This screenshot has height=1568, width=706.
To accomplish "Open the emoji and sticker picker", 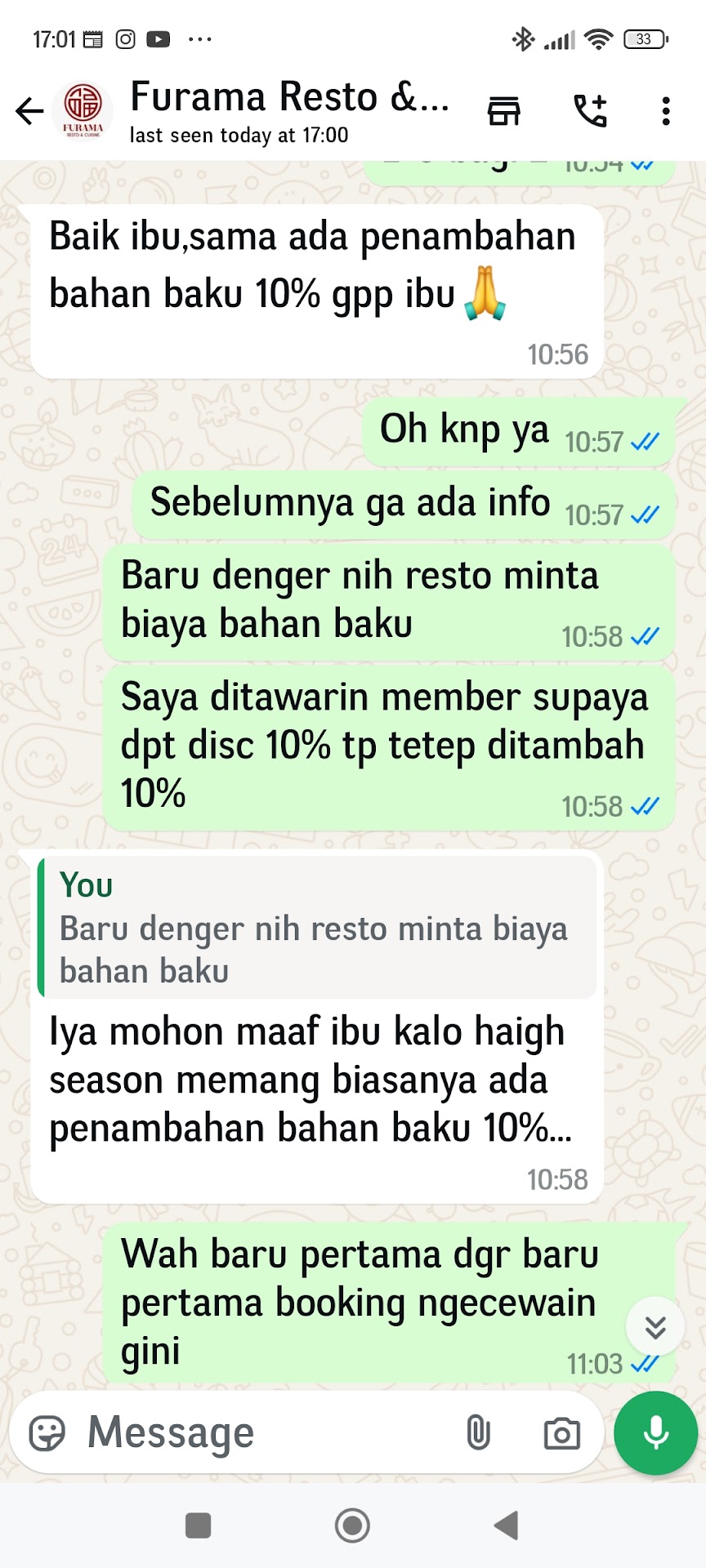I will [47, 1432].
